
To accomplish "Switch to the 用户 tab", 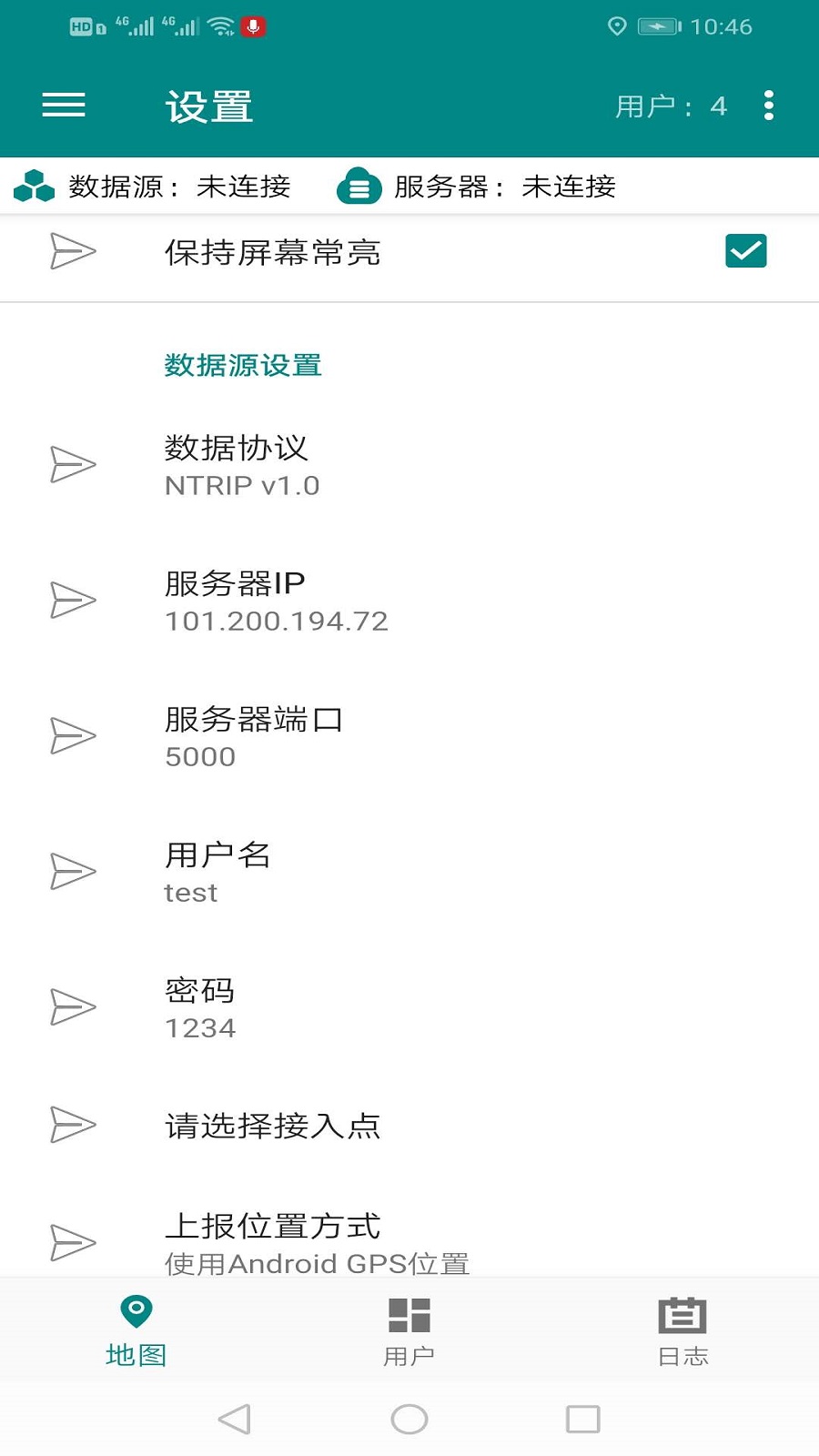I will coord(409,1333).
